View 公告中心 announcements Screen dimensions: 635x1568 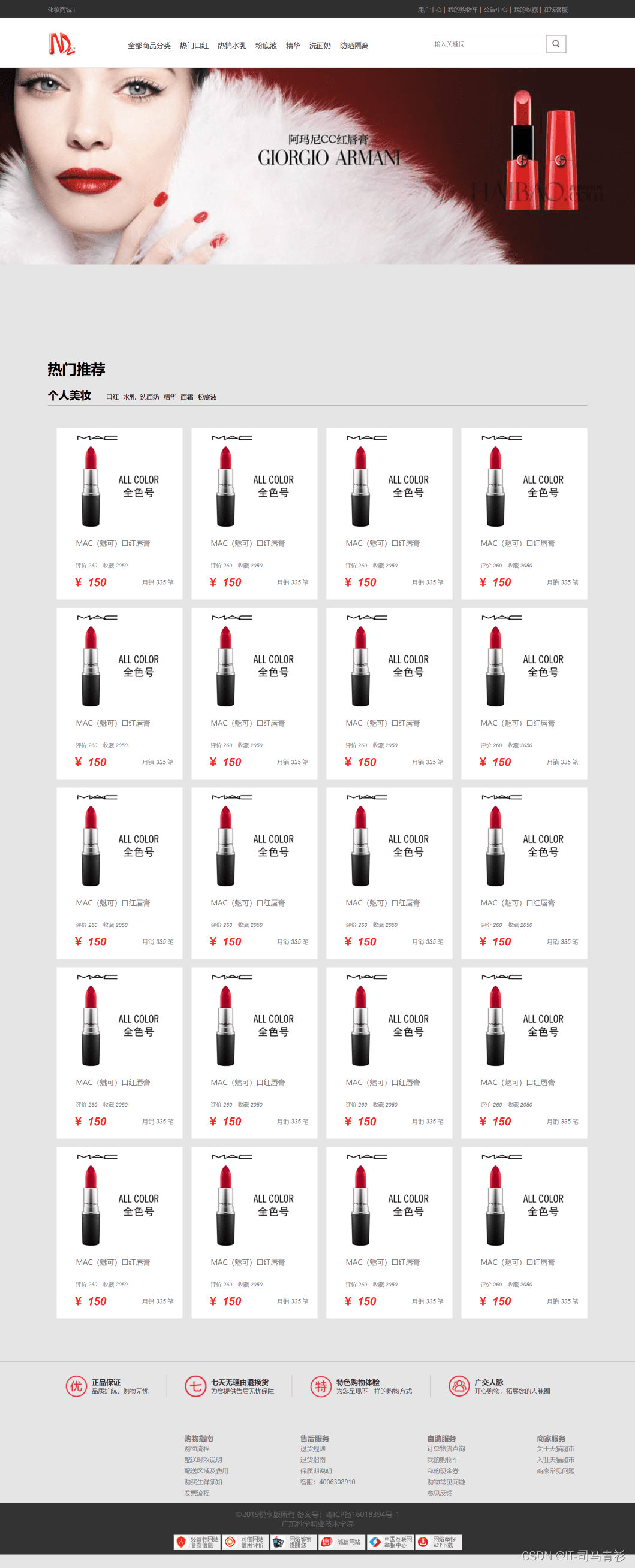tap(495, 10)
